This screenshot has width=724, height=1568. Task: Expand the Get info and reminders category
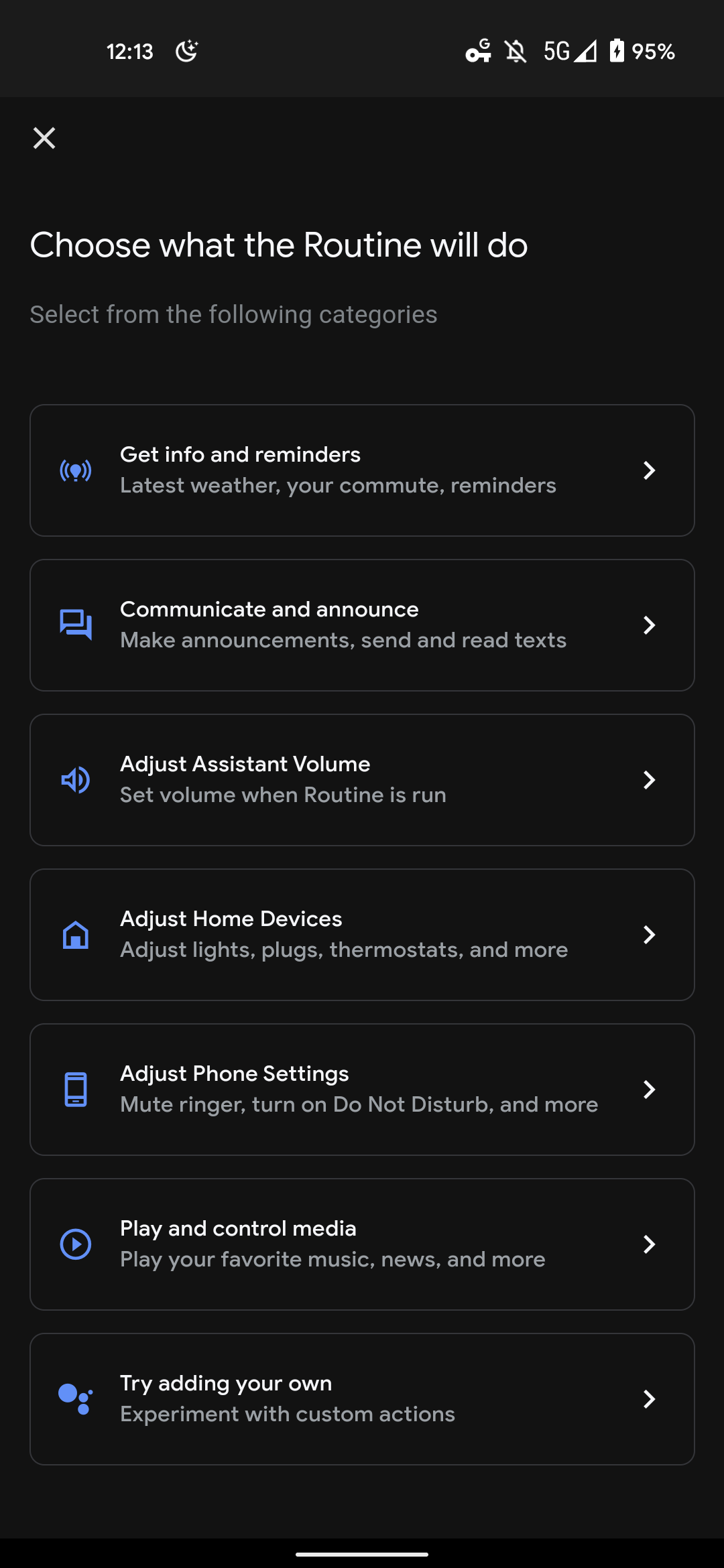point(648,470)
